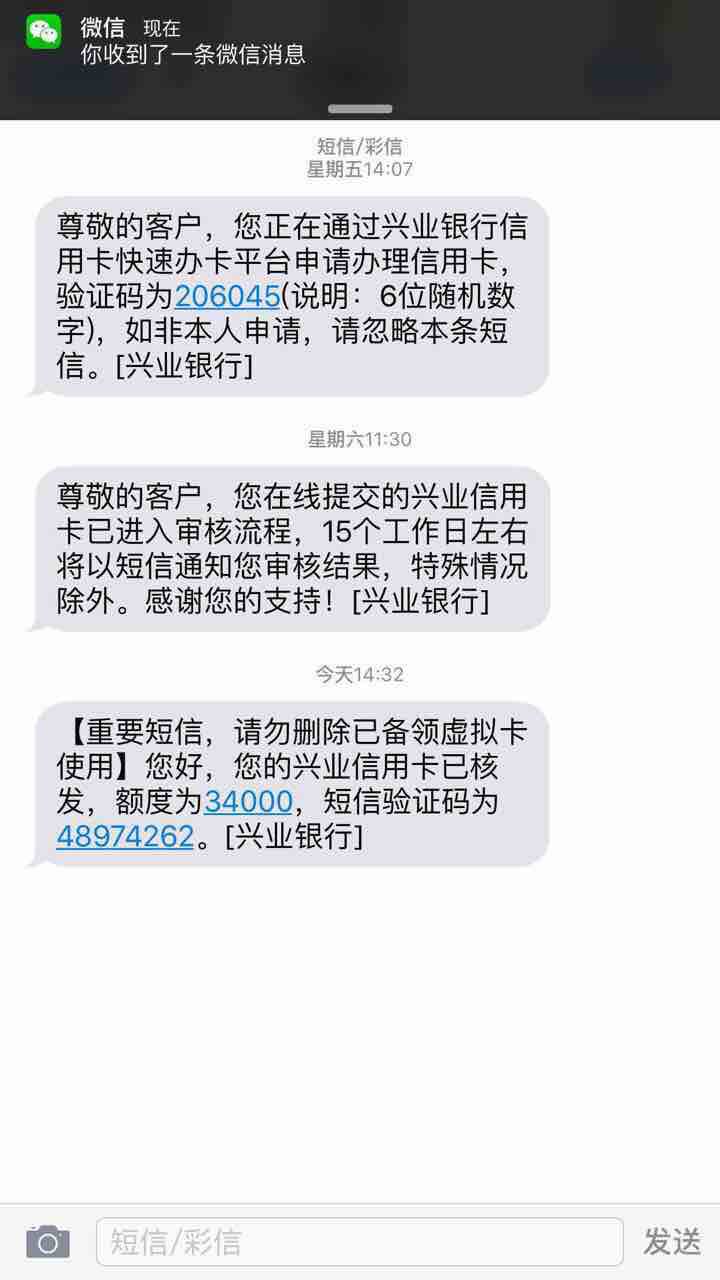Tap the 星期五14:07 timestamp

358,172
